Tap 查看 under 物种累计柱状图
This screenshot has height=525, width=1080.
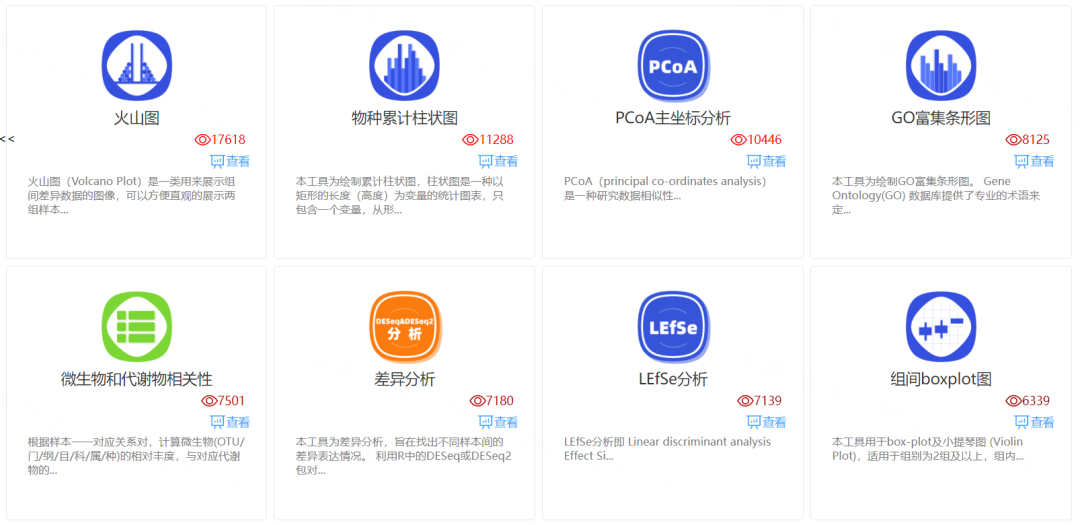499,161
